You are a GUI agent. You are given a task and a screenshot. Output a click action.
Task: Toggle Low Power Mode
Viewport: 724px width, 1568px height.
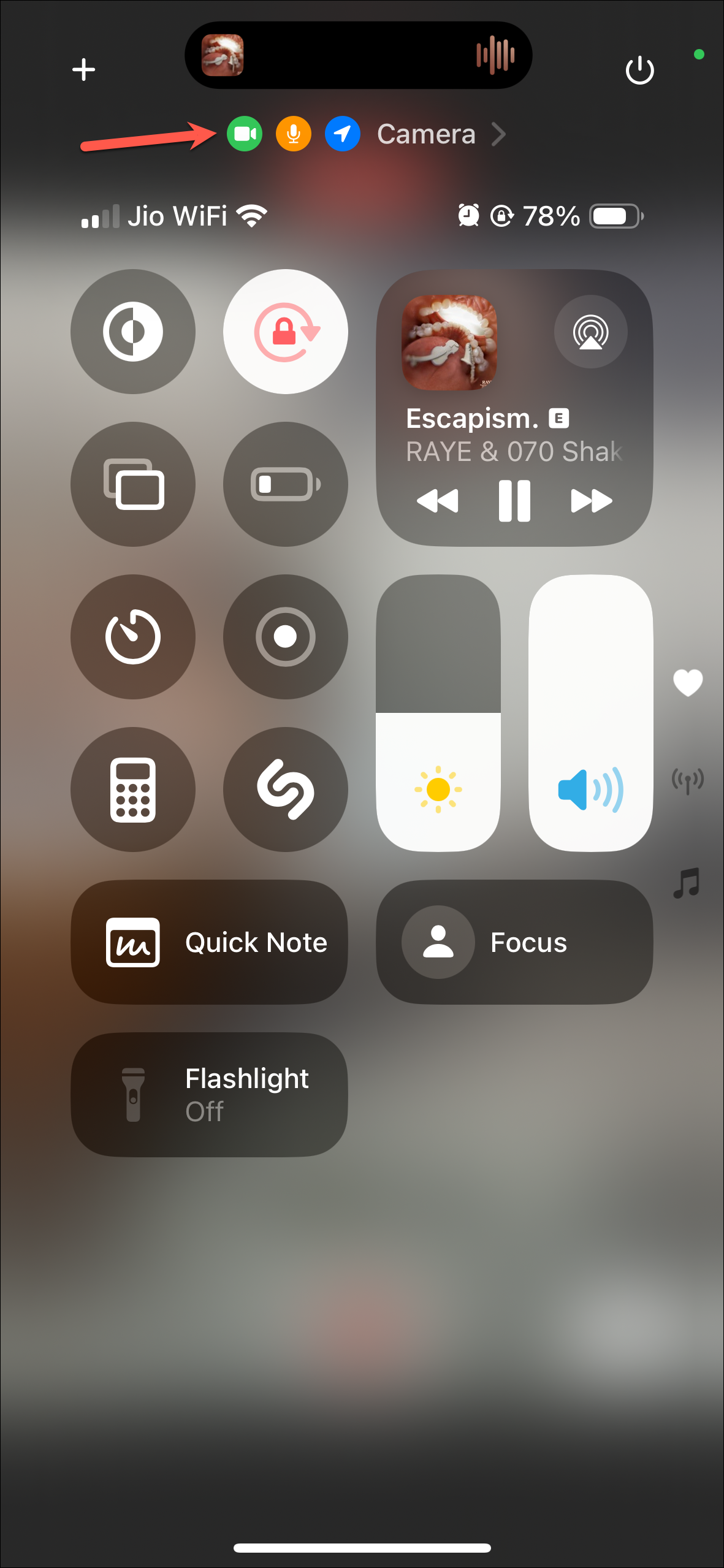pos(286,484)
